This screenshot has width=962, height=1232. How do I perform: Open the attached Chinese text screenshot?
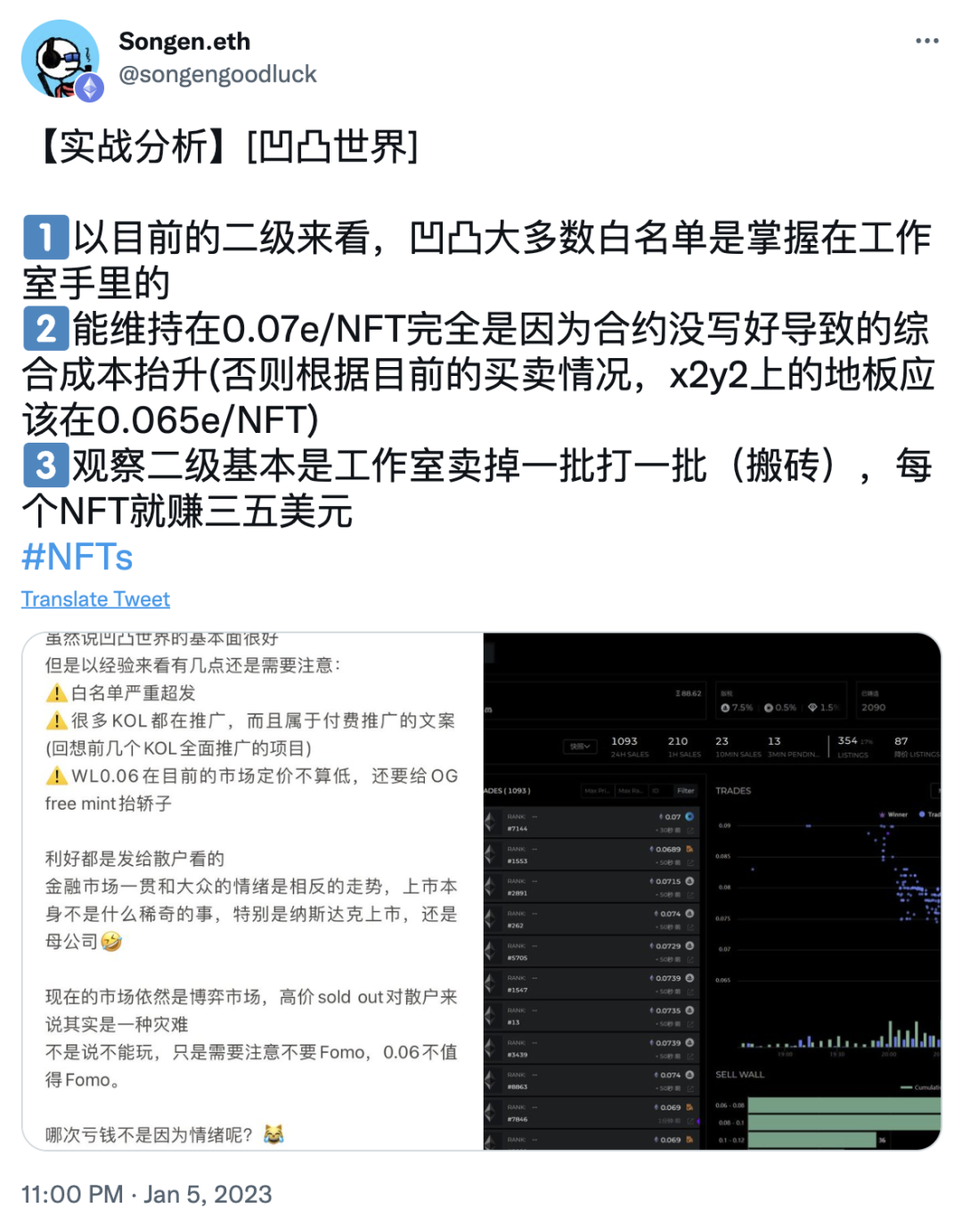(x=253, y=891)
